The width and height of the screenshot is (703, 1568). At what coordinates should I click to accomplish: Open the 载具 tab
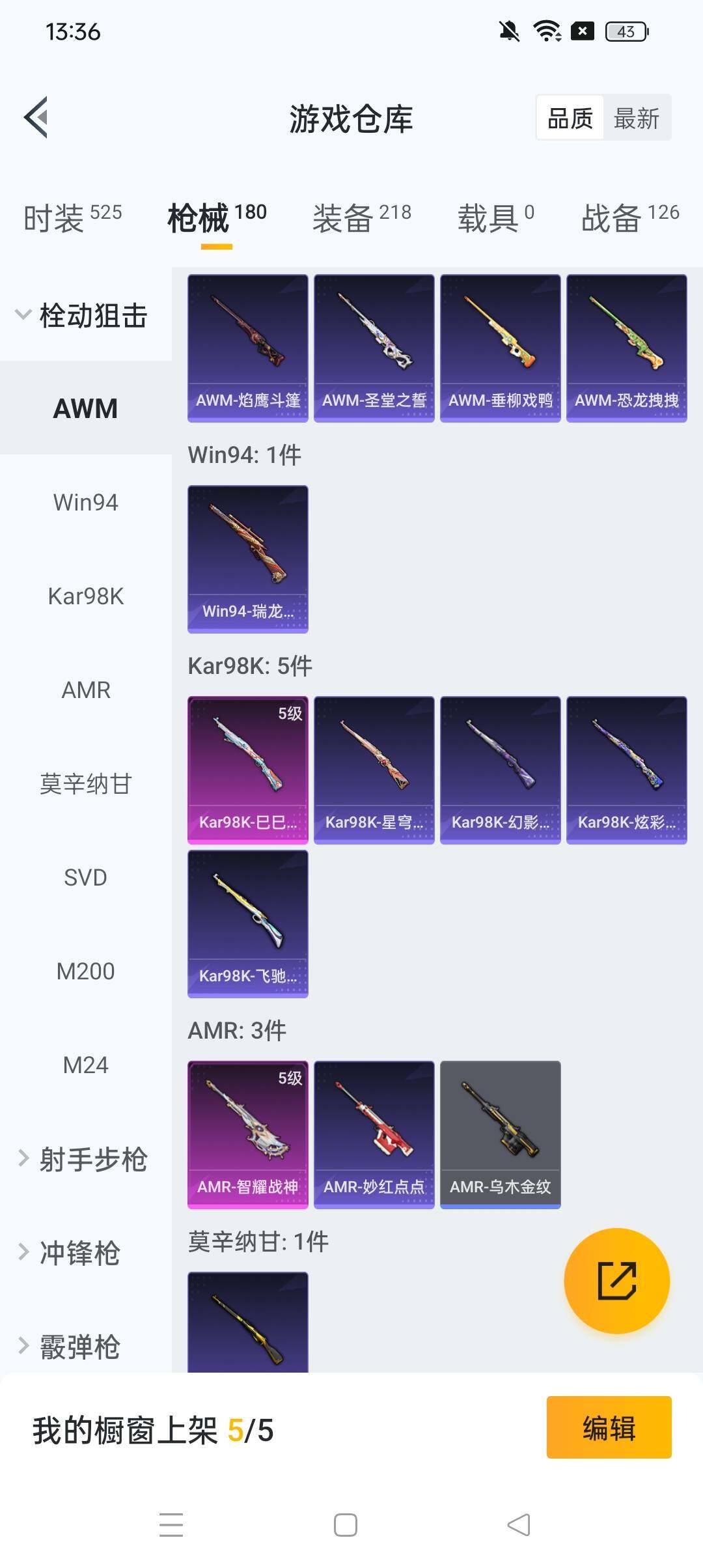[x=495, y=217]
